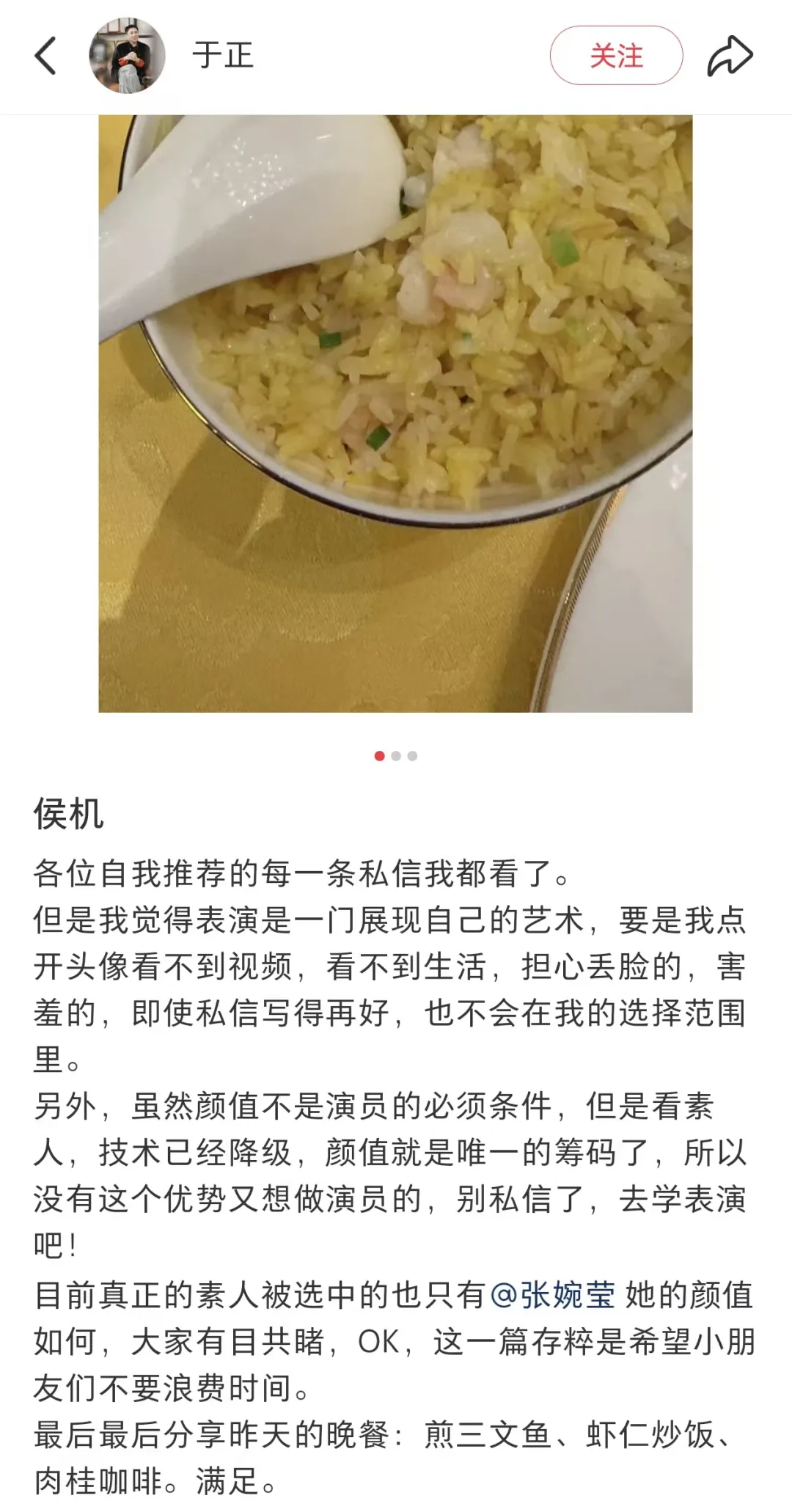The height and width of the screenshot is (1512, 792).
Task: Tap the image carousel page indicator dots
Action: click(396, 756)
